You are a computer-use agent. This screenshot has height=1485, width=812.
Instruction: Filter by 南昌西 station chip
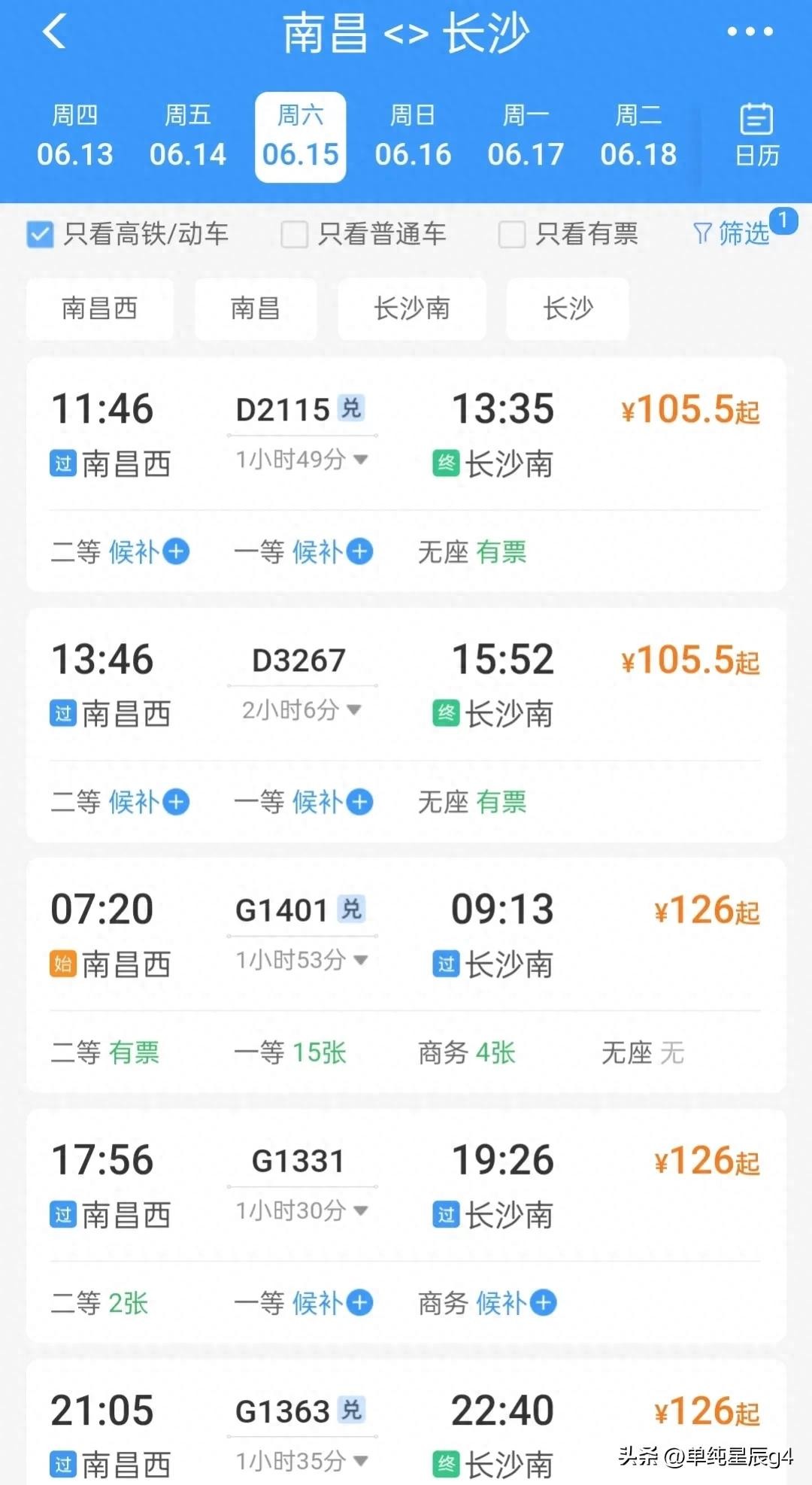[x=100, y=308]
